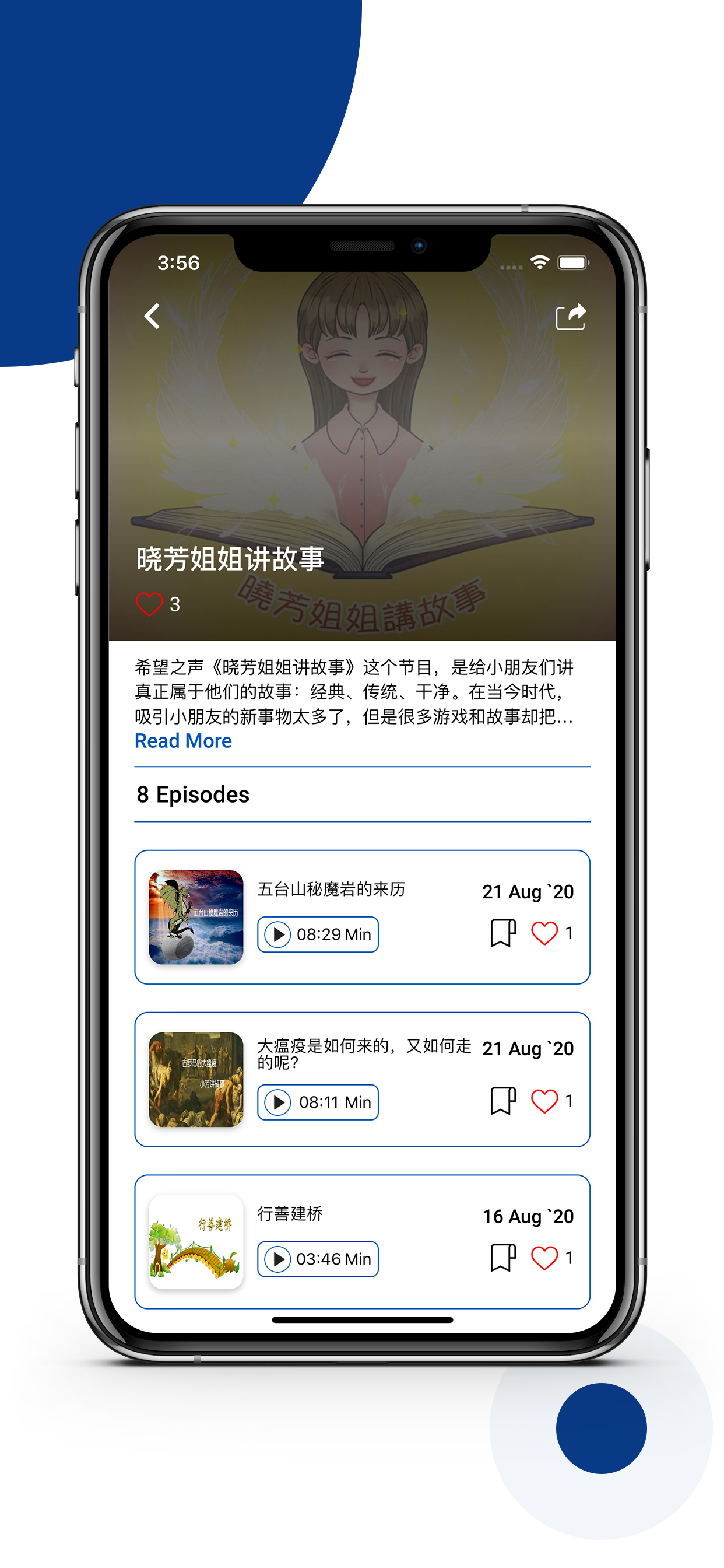724x1568 pixels.
Task: Expand the full podcast description
Action: click(x=183, y=741)
